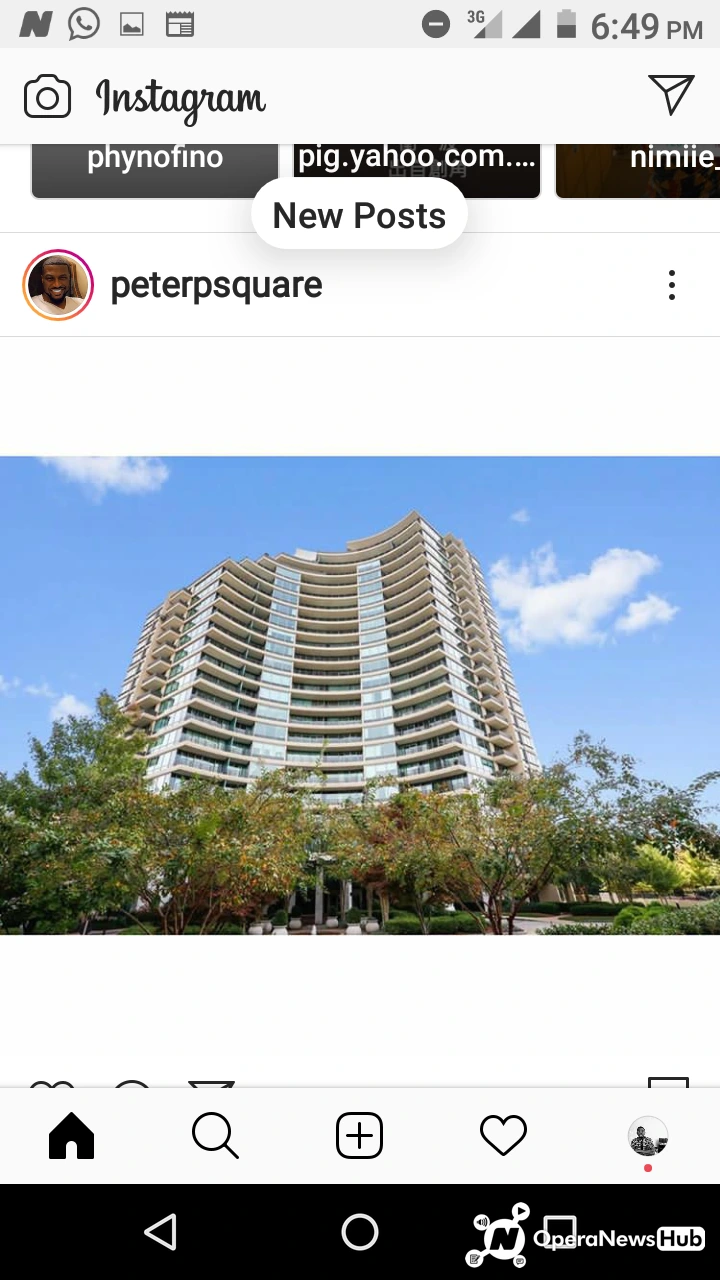
Task: Switch to my profile tab
Action: point(648,1137)
